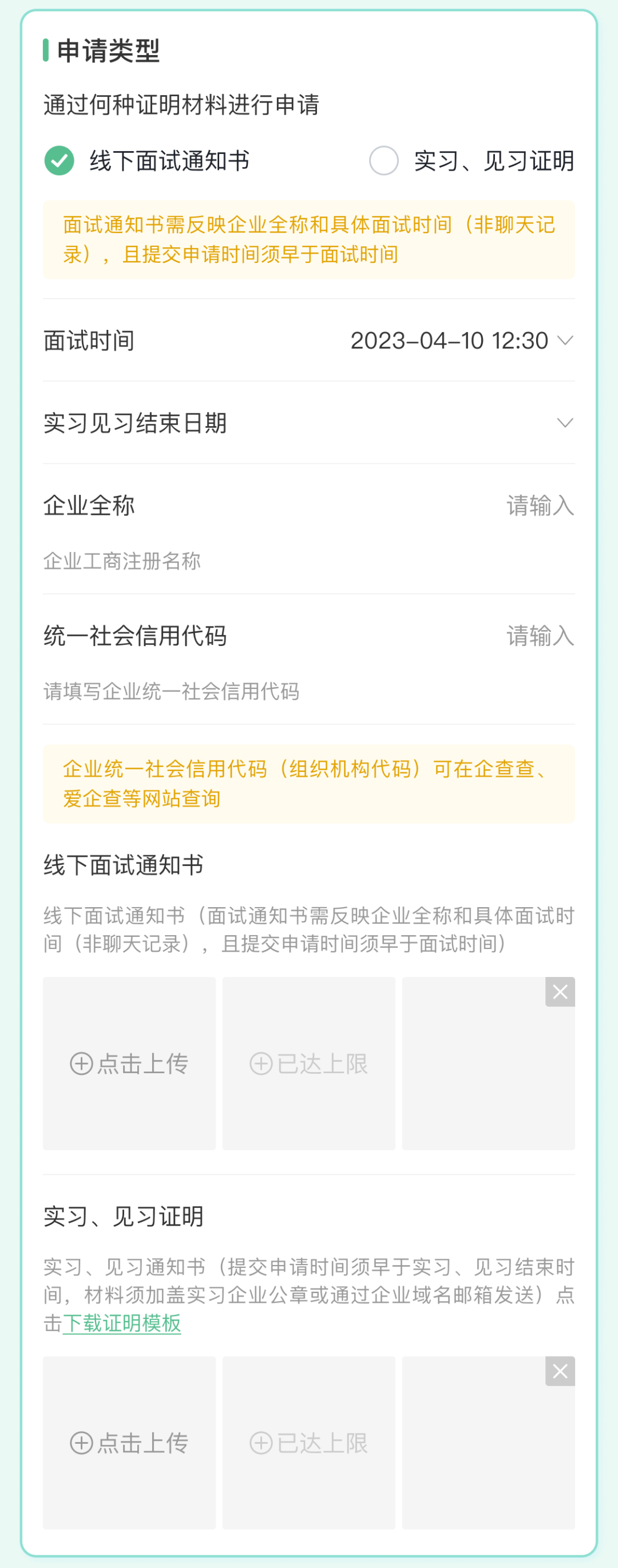Open the 面试时间 date picker
The width and height of the screenshot is (618, 1568).
pos(461,341)
